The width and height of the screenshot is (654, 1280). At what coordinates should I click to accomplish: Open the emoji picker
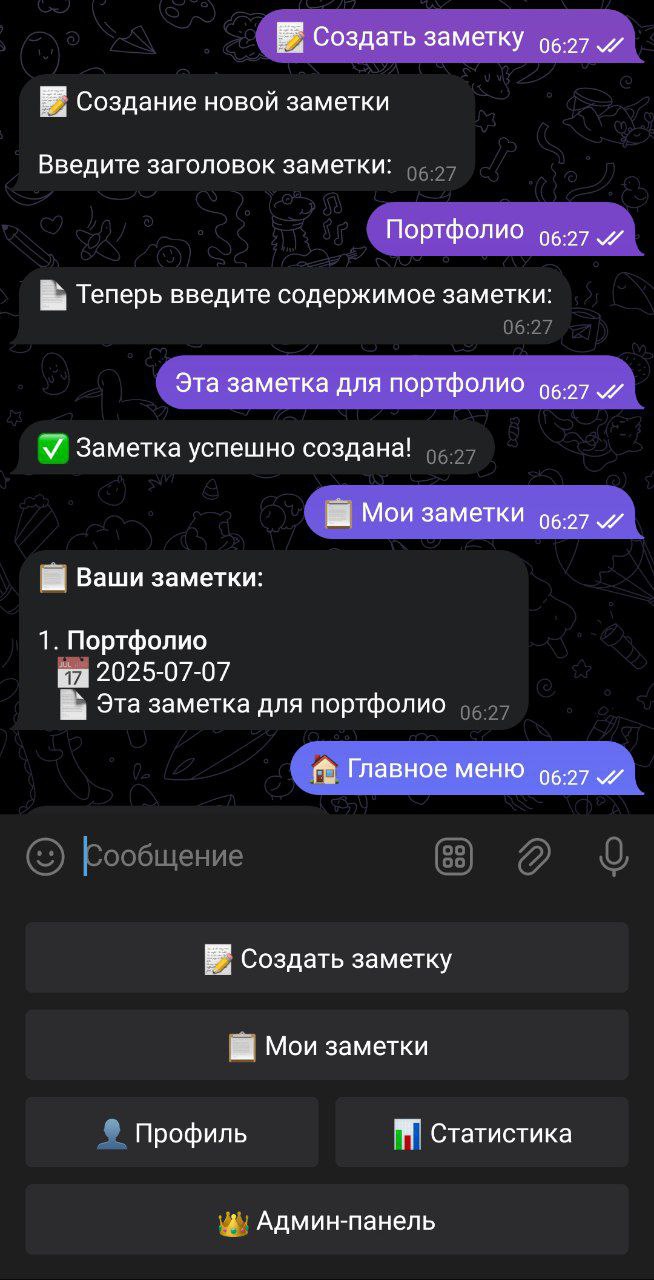pyautogui.click(x=45, y=857)
